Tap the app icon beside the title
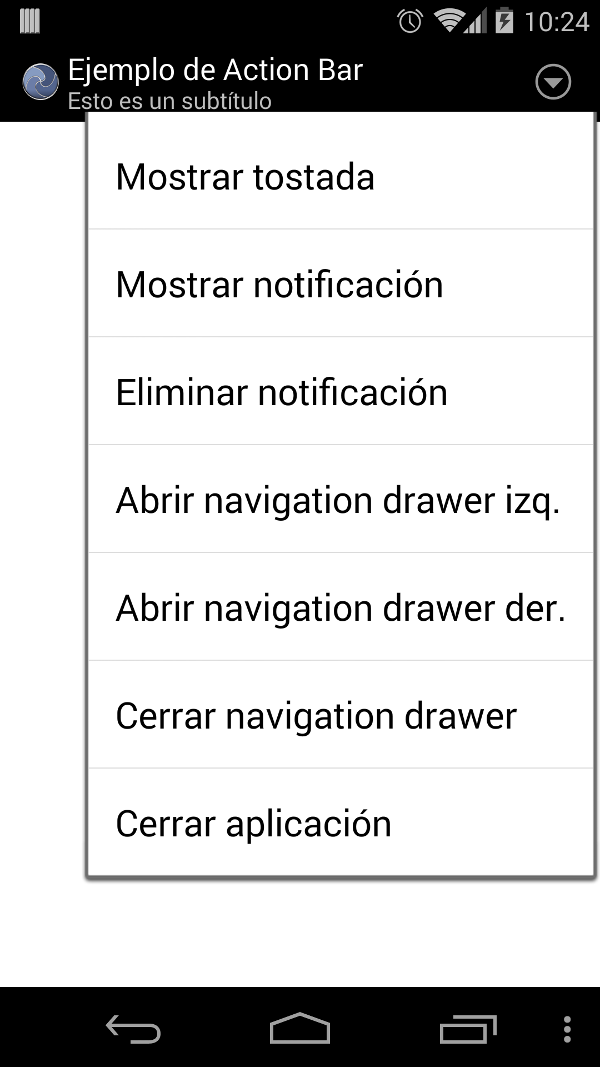Image resolution: width=600 pixels, height=1067 pixels. [x=40, y=82]
